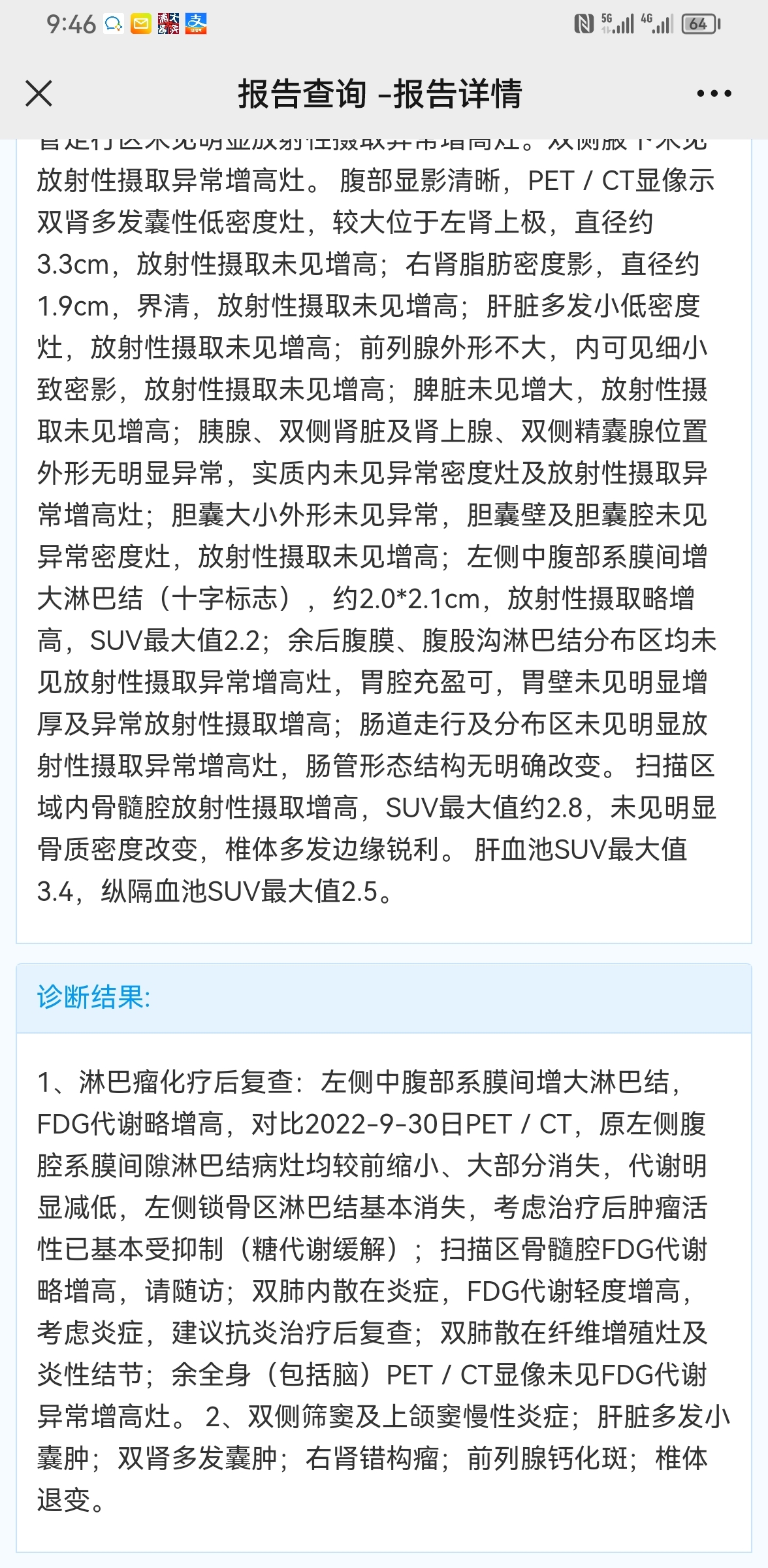Open the three-dot overflow menu
This screenshot has height=1568, width=768.
[x=714, y=93]
